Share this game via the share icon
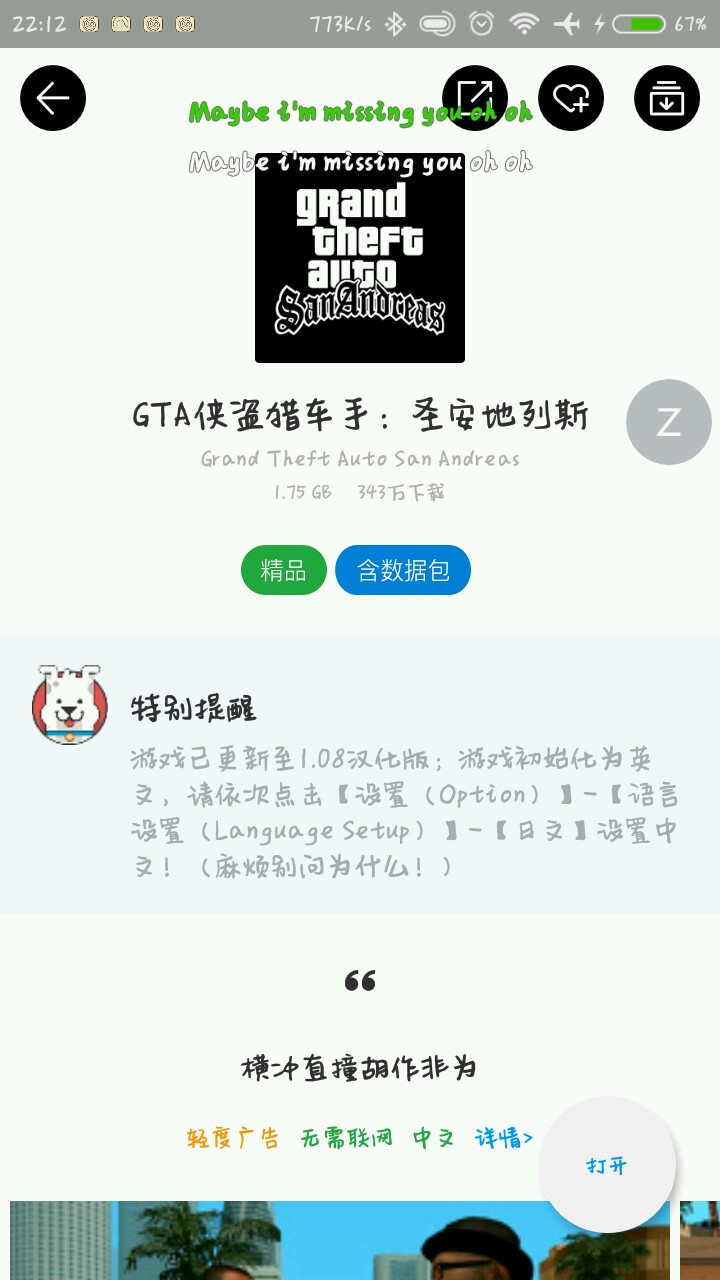This screenshot has width=720, height=1280. click(x=475, y=98)
